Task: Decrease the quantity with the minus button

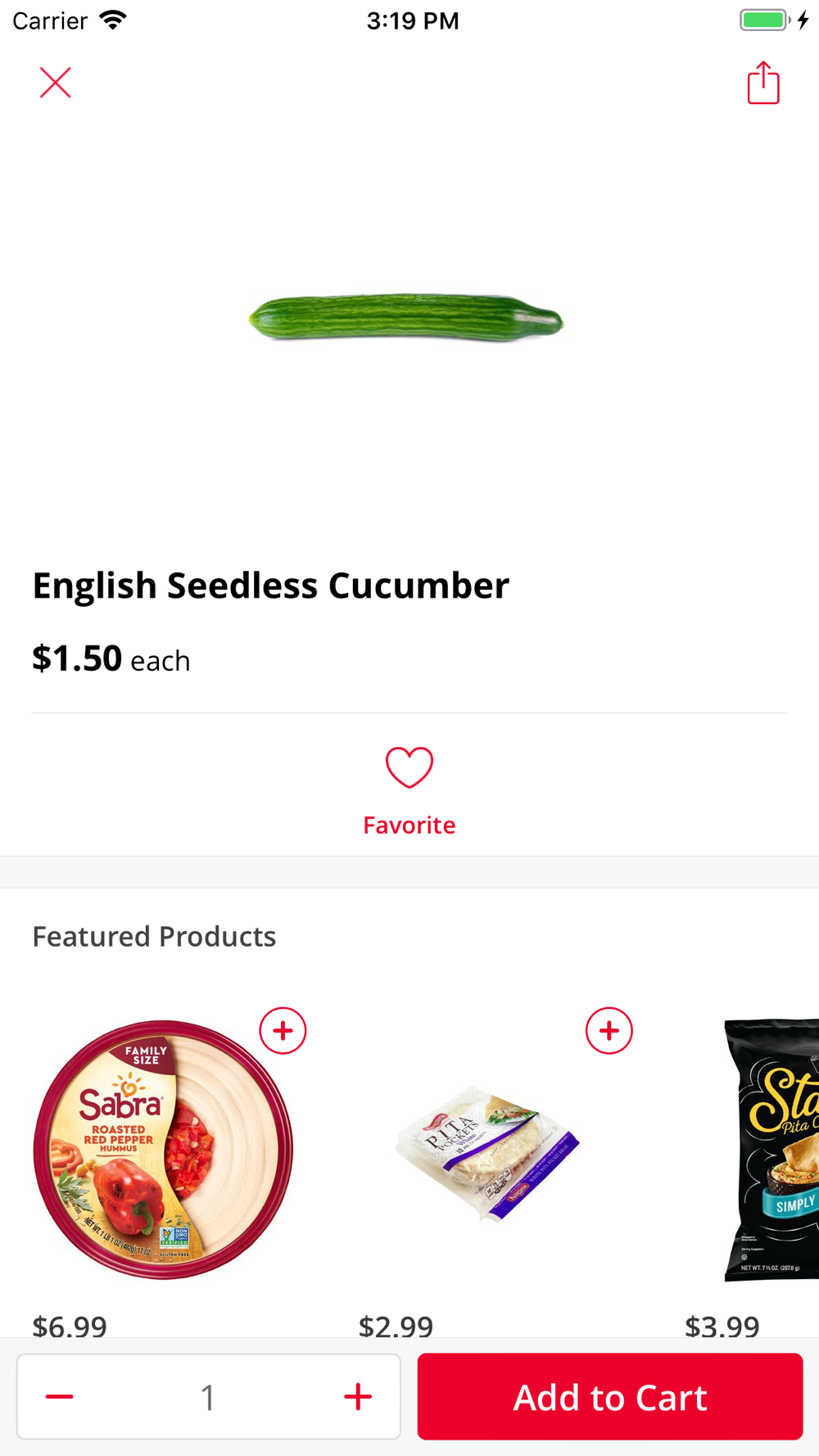Action: click(x=59, y=1396)
